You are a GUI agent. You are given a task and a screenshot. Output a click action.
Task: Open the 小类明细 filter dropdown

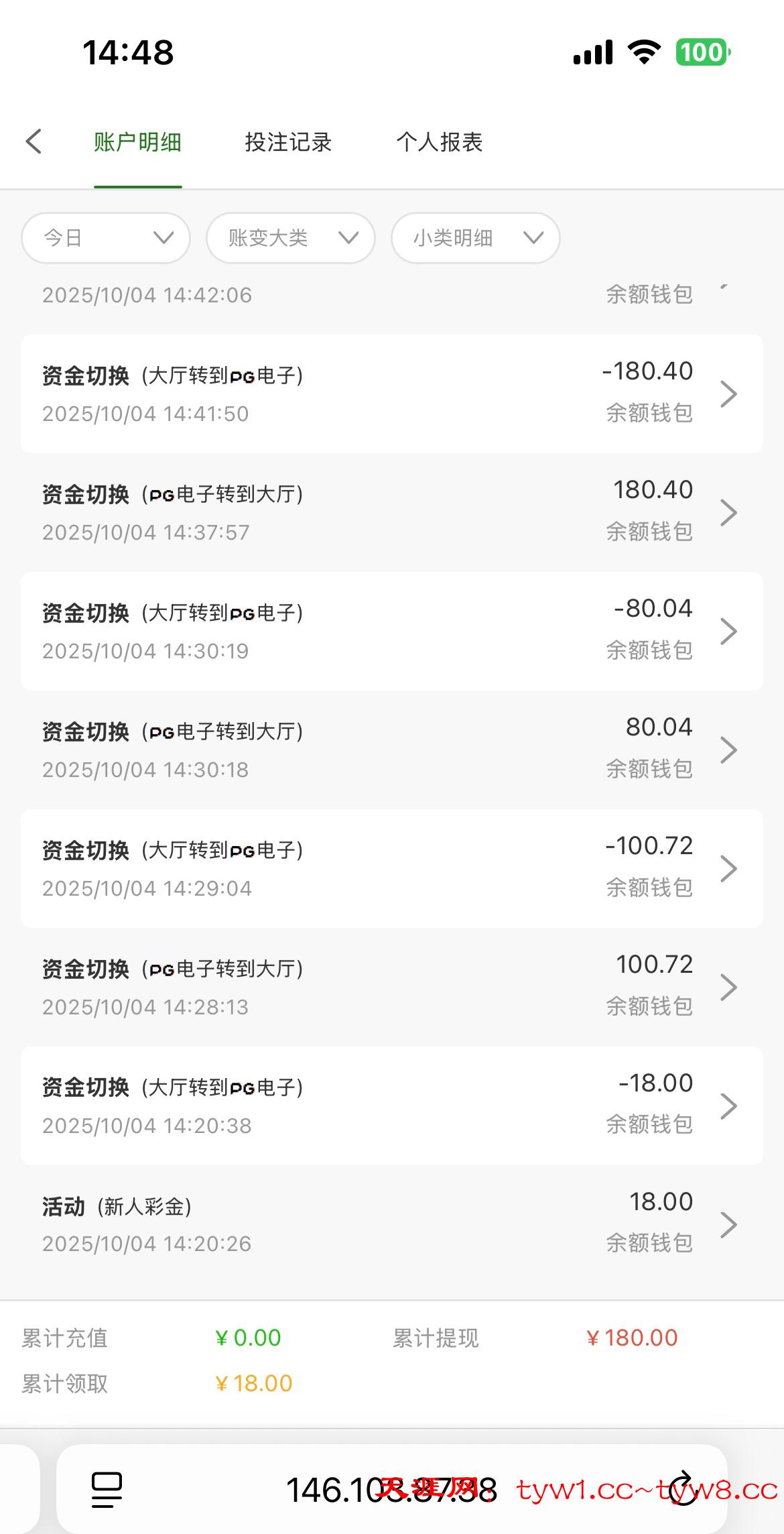tap(476, 238)
